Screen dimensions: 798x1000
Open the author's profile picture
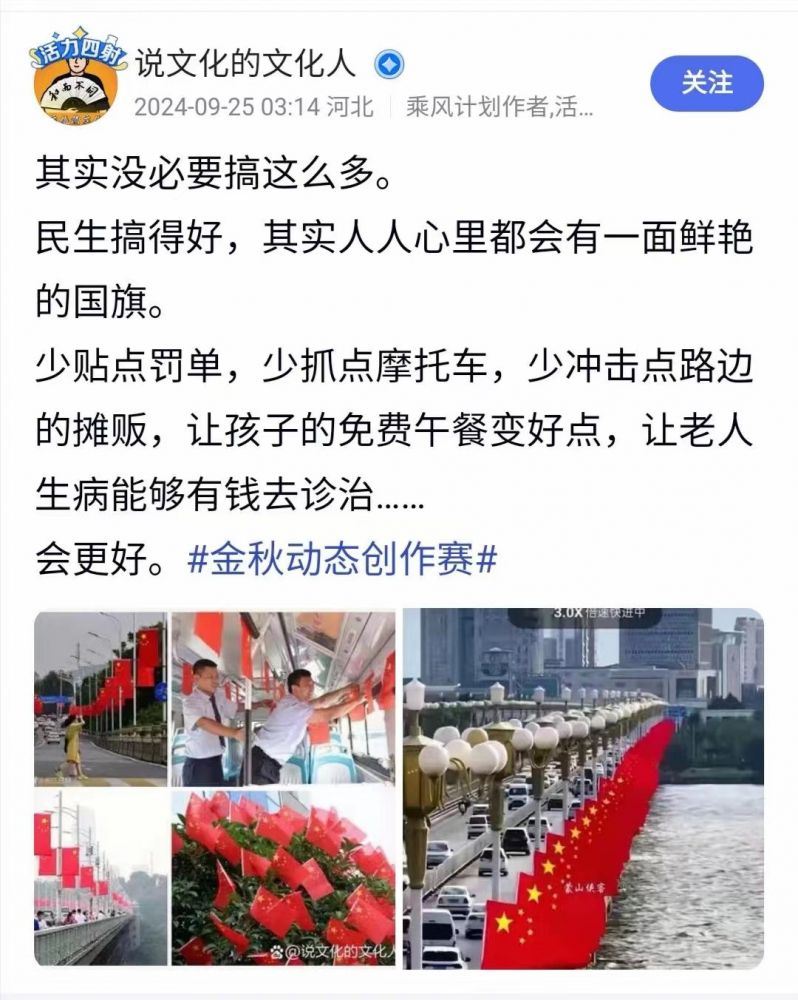[76, 78]
